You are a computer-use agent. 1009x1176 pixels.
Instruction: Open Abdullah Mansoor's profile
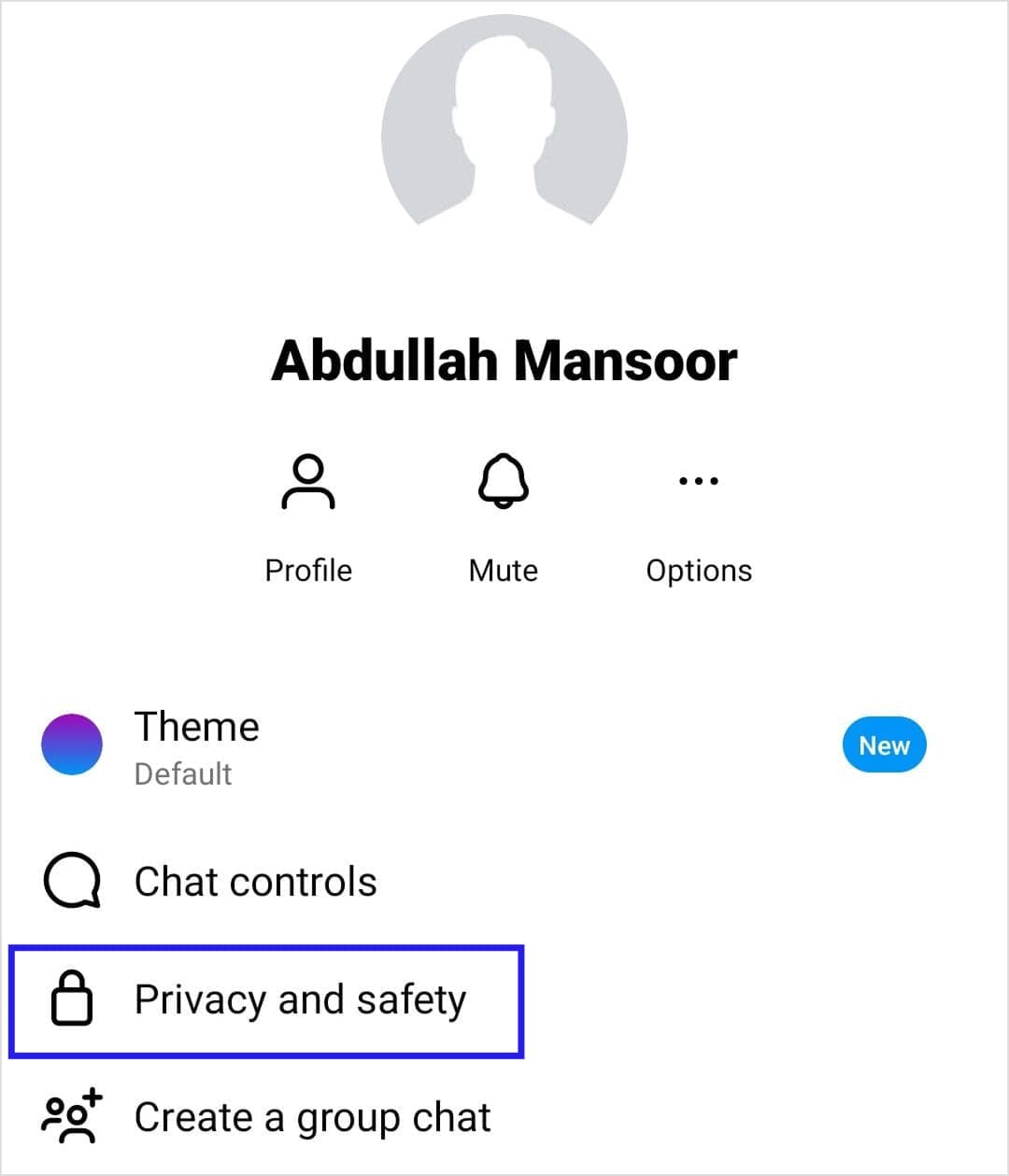(x=308, y=516)
